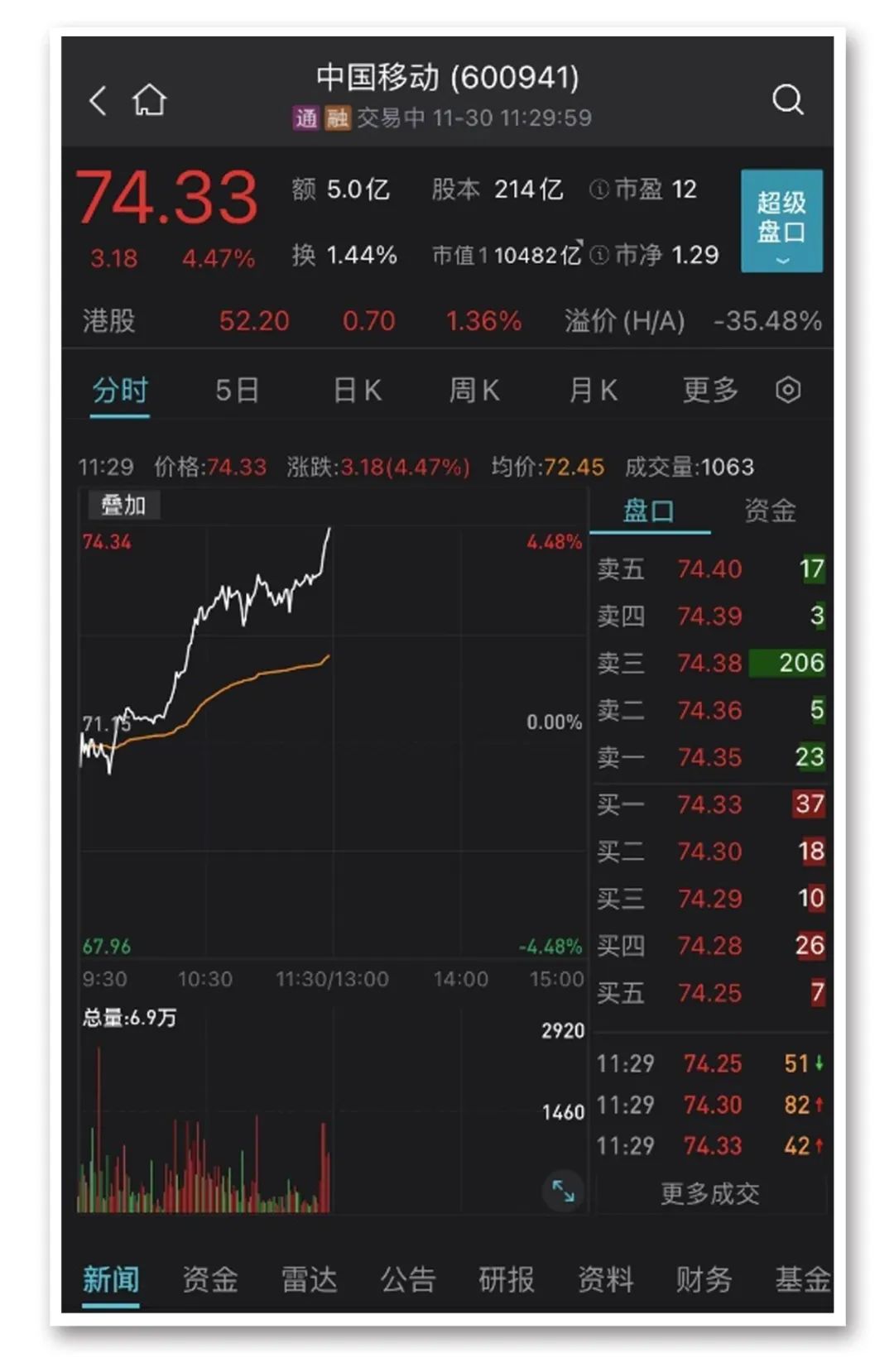Go back using the arrow icon
Viewport: 894px width, 1372px height.
coord(98,100)
